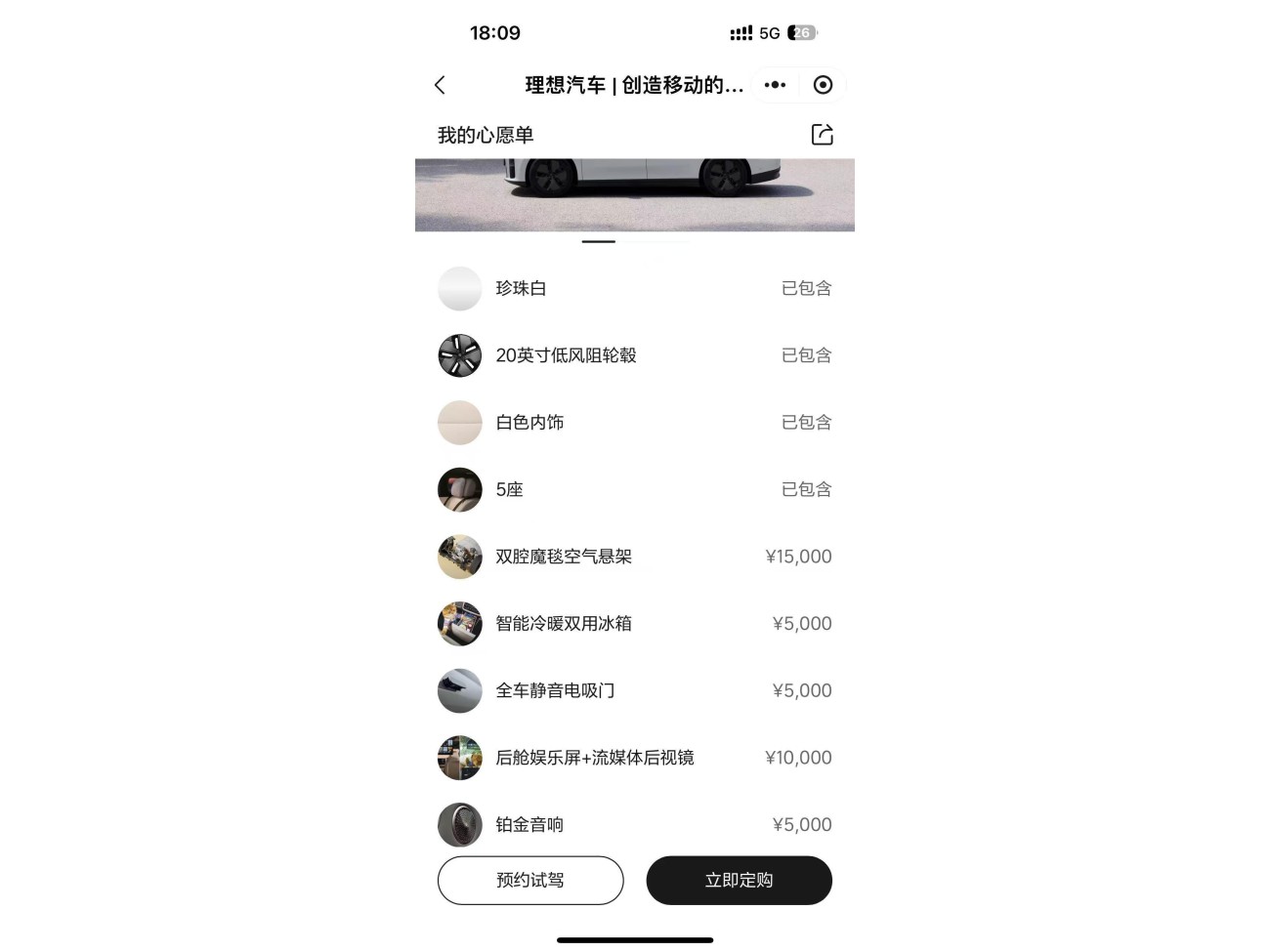The width and height of the screenshot is (1270, 952).
Task: Tap the 预约试驾 button to book a test drive
Action: point(530,880)
